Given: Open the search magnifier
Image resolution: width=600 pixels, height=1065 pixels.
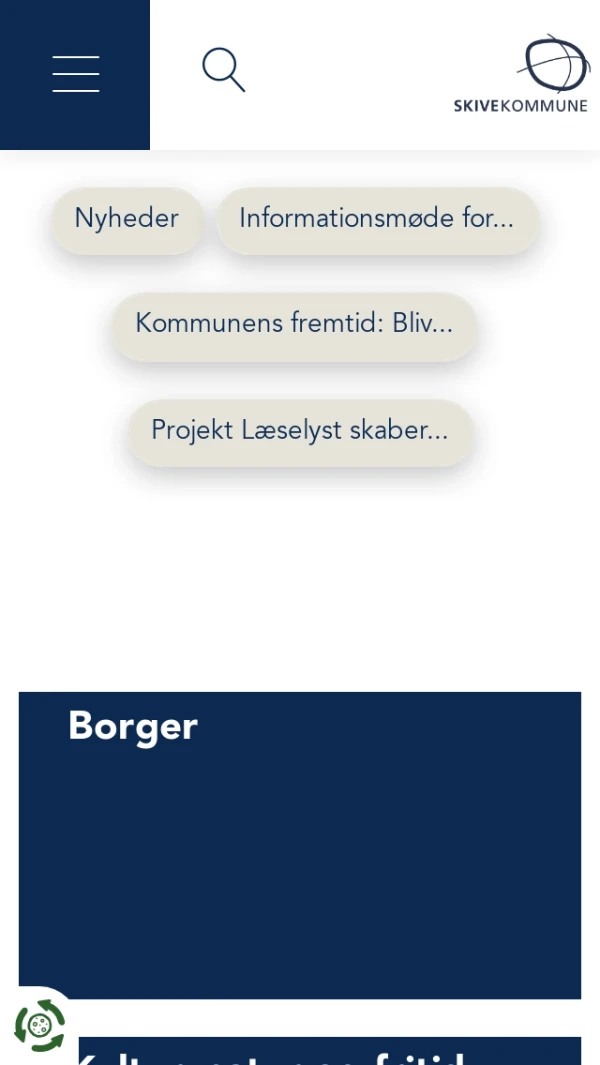Looking at the screenshot, I should coord(223,70).
